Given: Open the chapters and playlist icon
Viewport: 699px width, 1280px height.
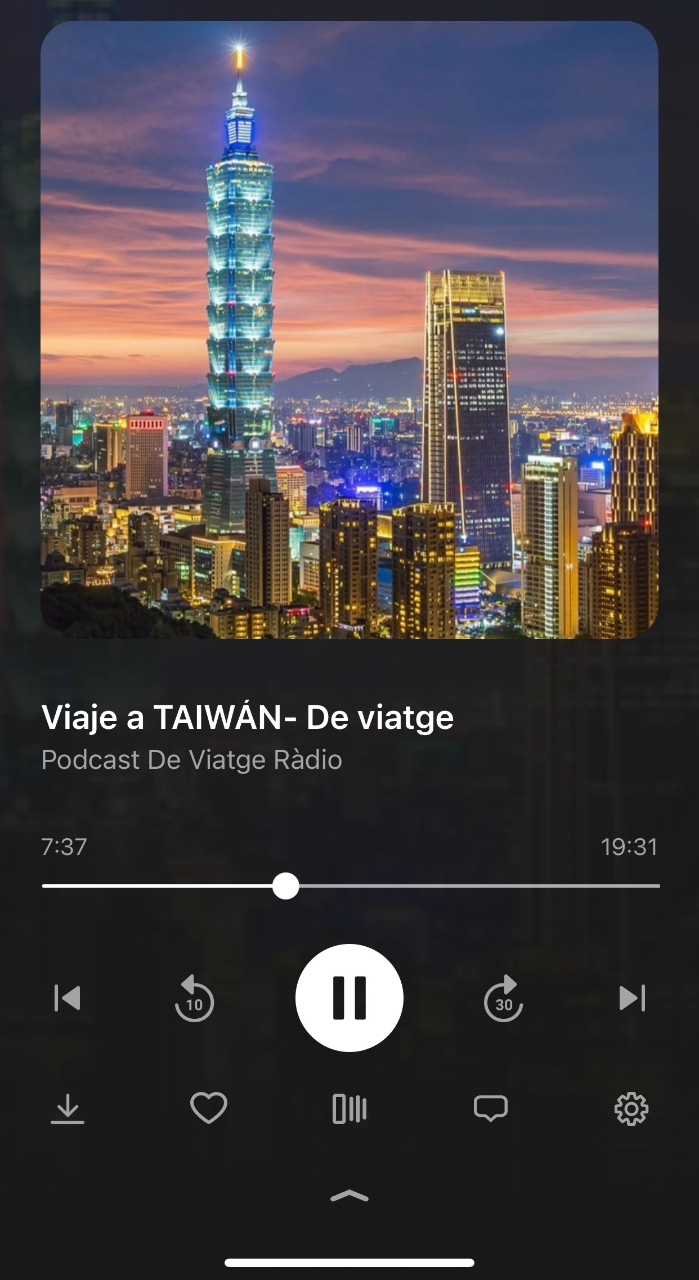Looking at the screenshot, I should (349, 1109).
